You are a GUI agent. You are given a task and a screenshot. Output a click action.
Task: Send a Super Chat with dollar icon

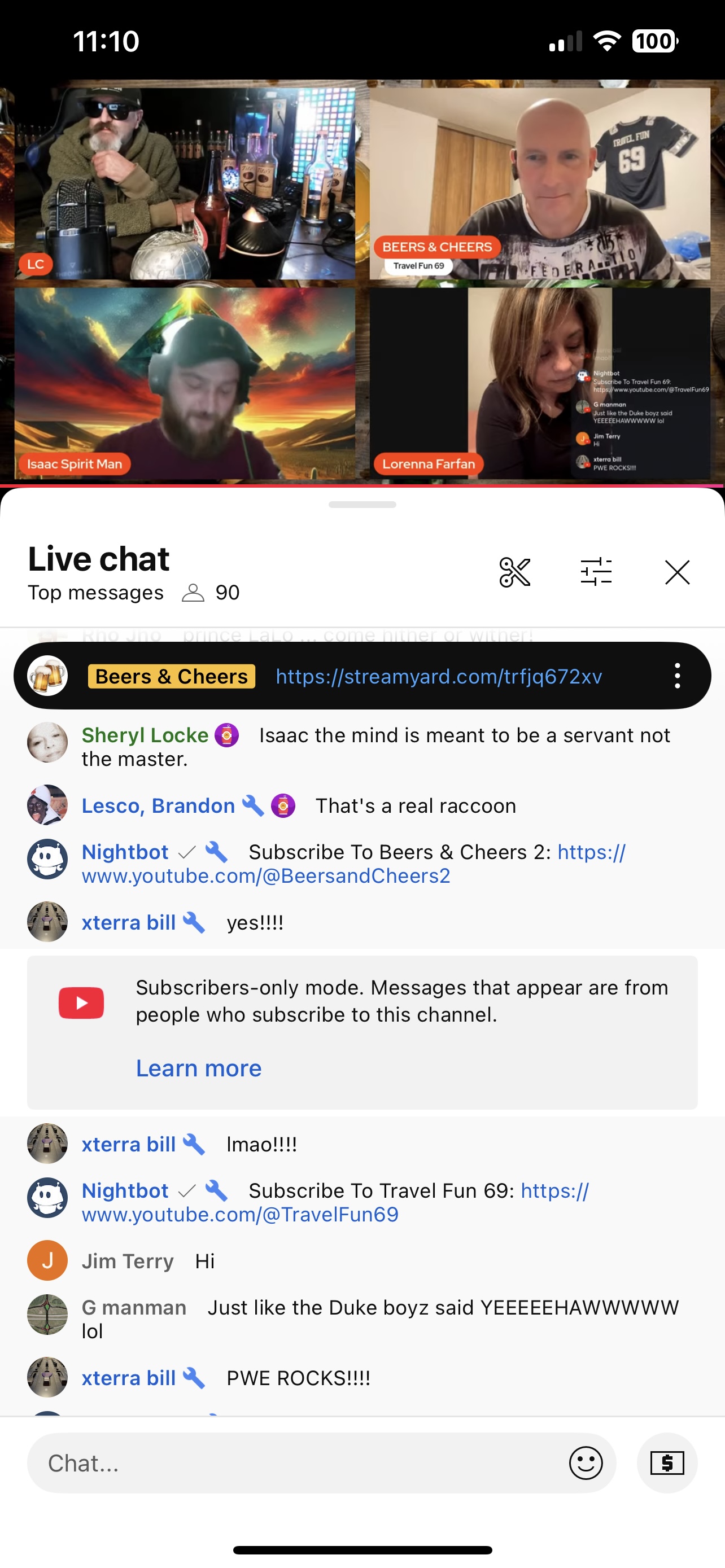[667, 1462]
